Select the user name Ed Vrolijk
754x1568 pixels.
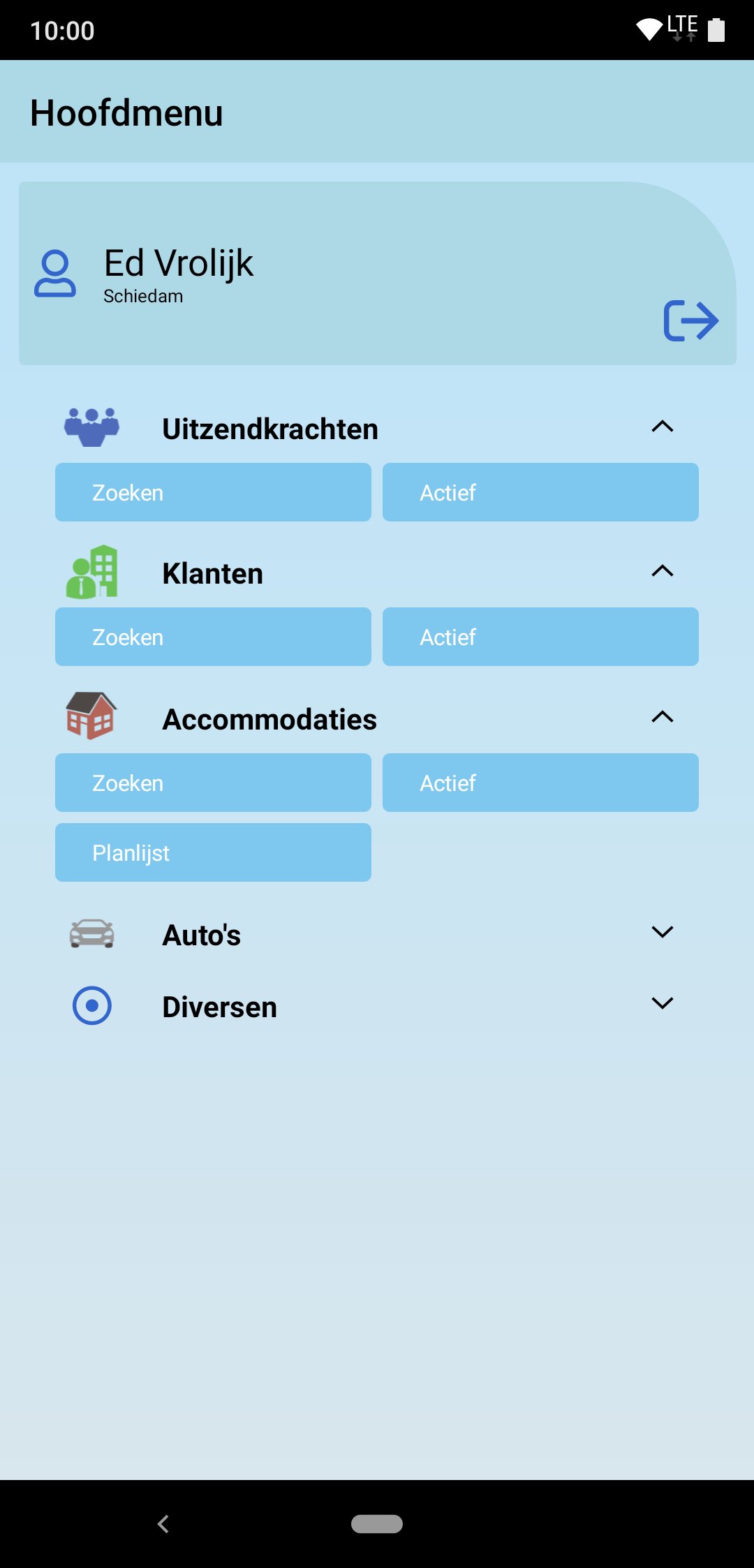[179, 263]
